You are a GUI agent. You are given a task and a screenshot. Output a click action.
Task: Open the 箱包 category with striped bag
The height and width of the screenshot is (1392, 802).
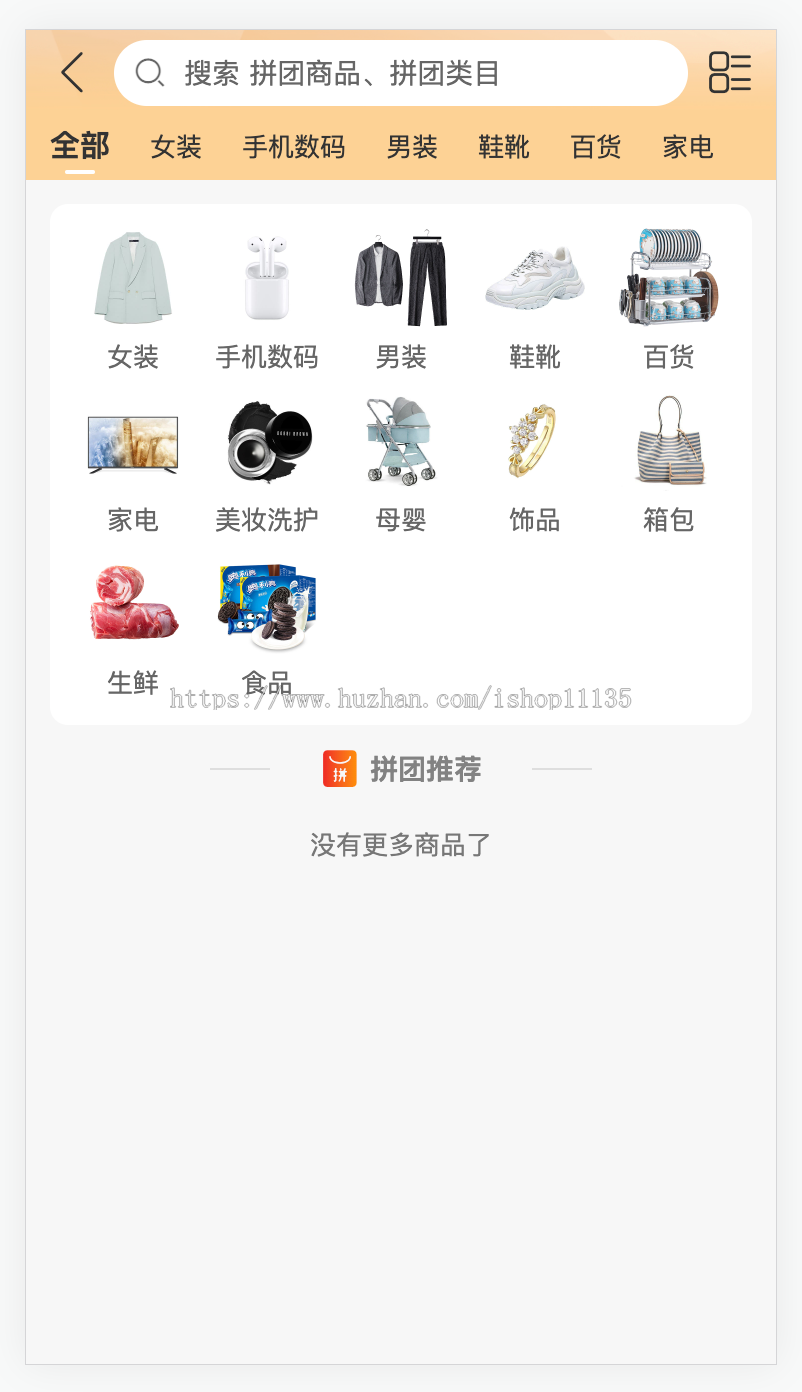click(669, 462)
